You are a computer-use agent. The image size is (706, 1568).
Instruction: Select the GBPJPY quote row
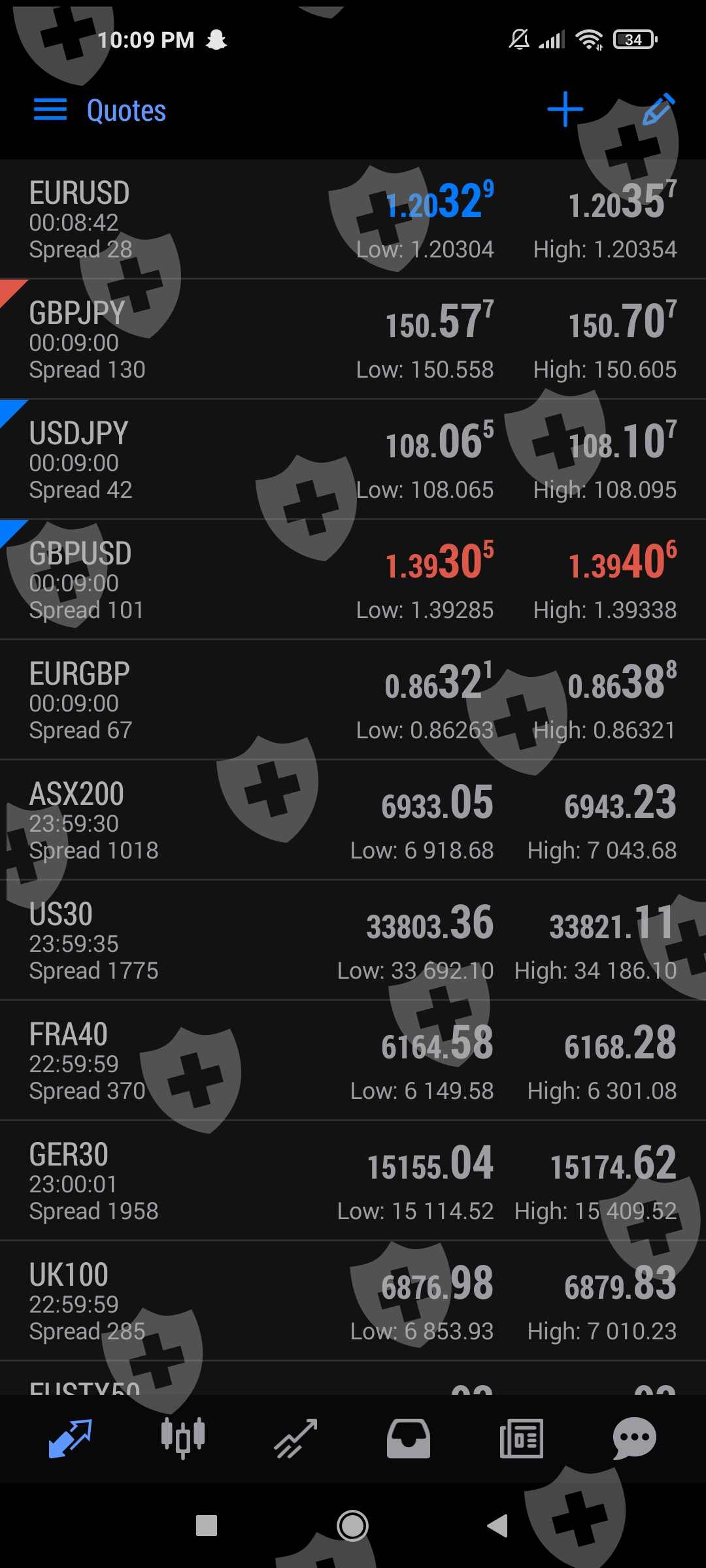(353, 340)
